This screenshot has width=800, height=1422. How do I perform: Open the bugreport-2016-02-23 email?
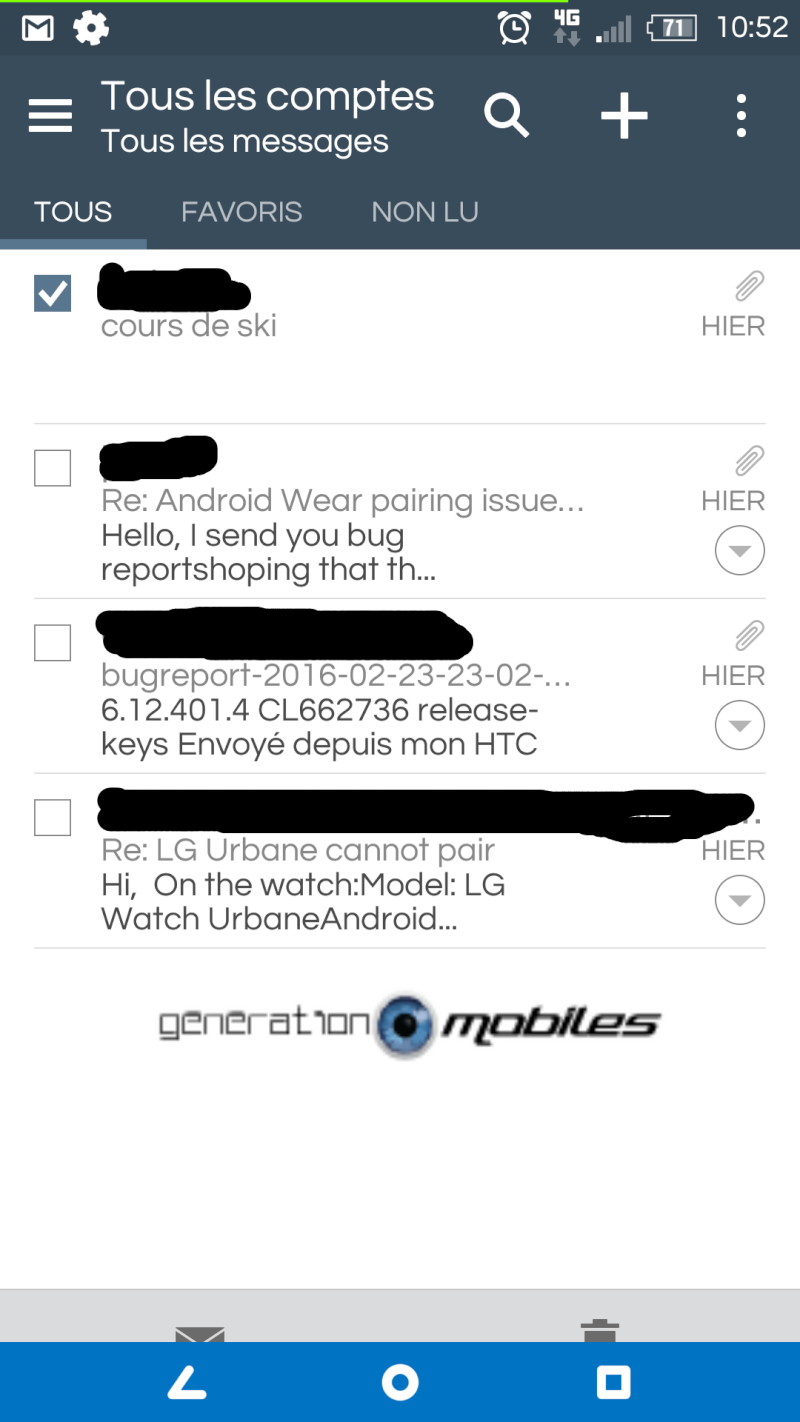(400, 687)
